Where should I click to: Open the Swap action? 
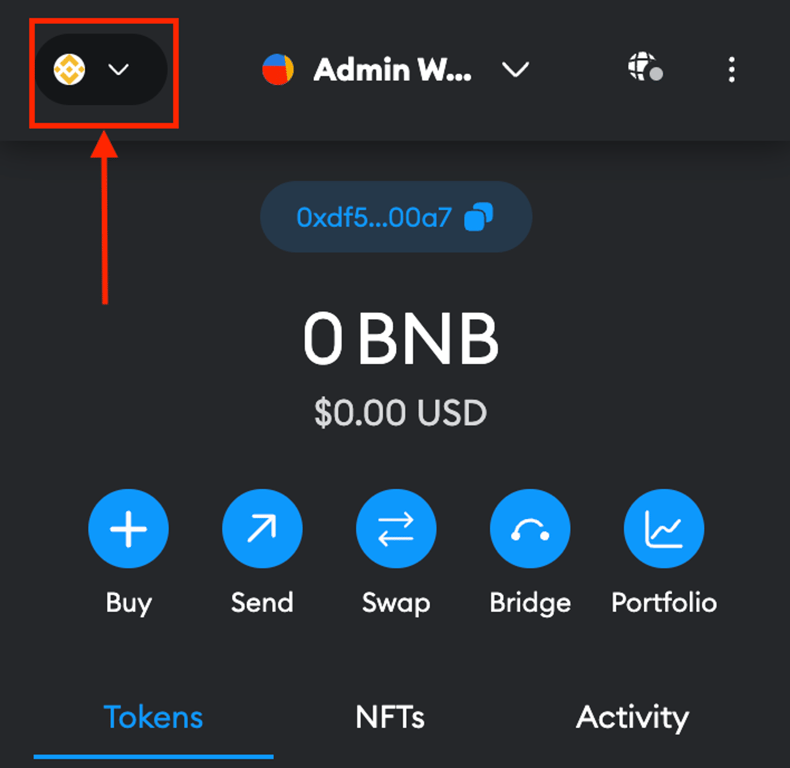pyautogui.click(x=396, y=530)
